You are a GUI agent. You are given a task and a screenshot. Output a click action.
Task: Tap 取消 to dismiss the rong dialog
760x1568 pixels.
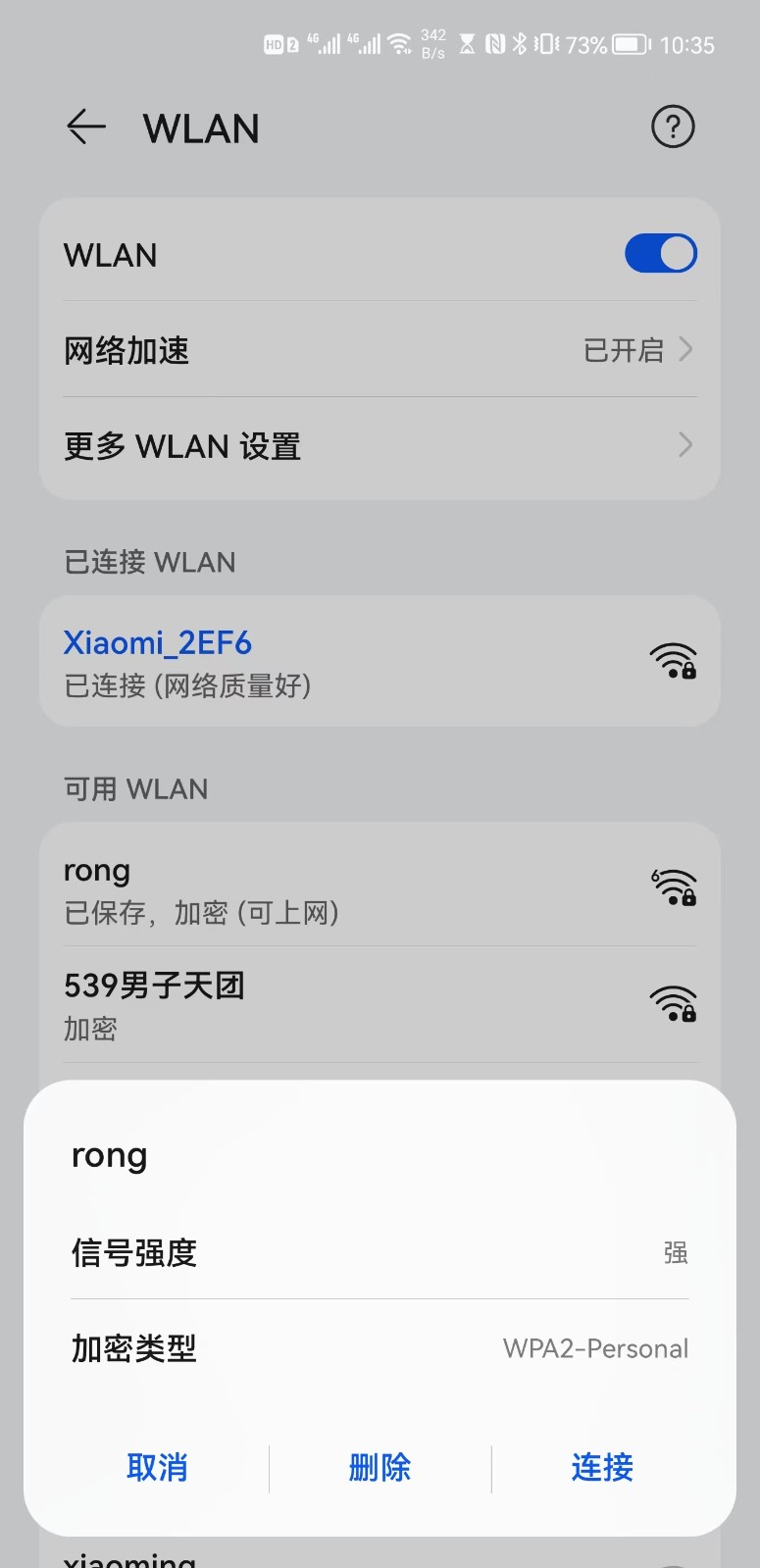click(x=157, y=1467)
